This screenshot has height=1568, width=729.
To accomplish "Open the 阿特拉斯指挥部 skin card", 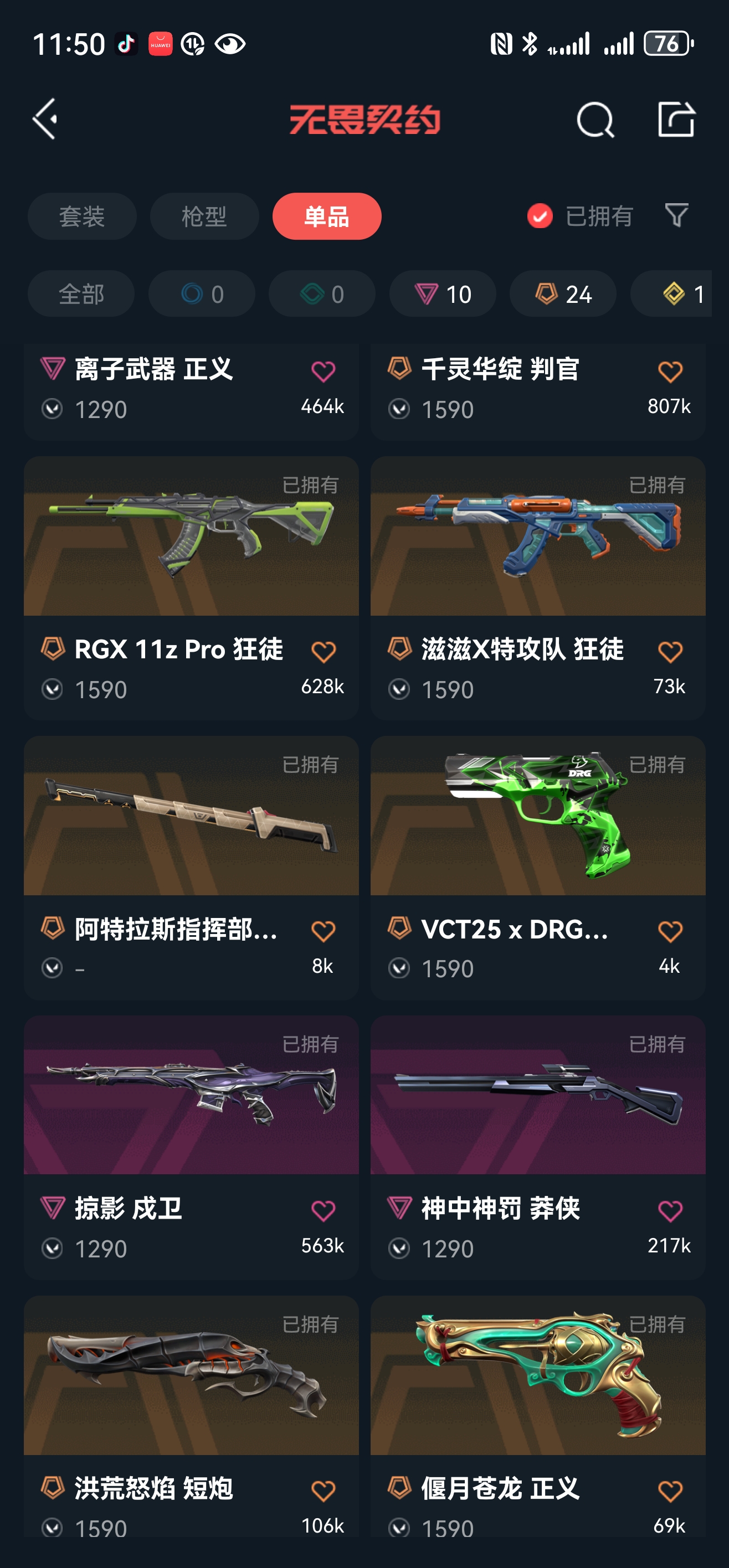I will coord(191,828).
